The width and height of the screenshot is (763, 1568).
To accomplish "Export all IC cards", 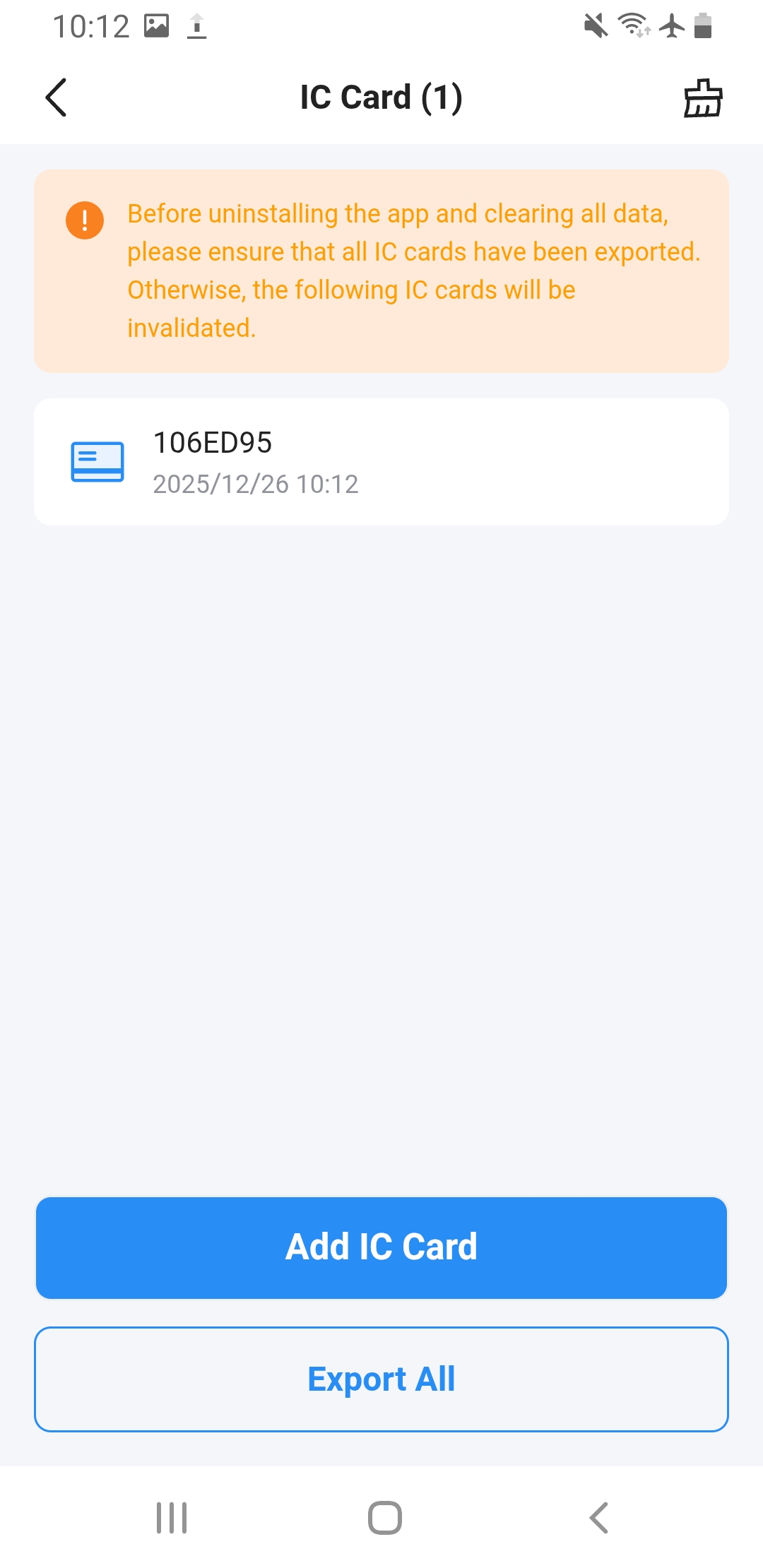I will tap(381, 1379).
